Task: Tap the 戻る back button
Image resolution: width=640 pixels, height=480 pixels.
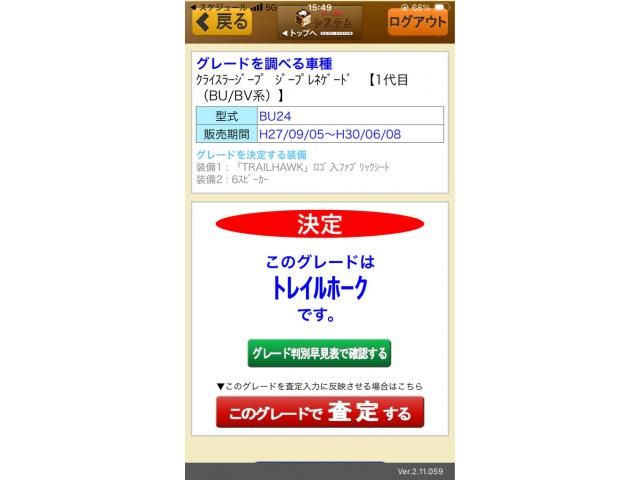Action: pyautogui.click(x=221, y=22)
